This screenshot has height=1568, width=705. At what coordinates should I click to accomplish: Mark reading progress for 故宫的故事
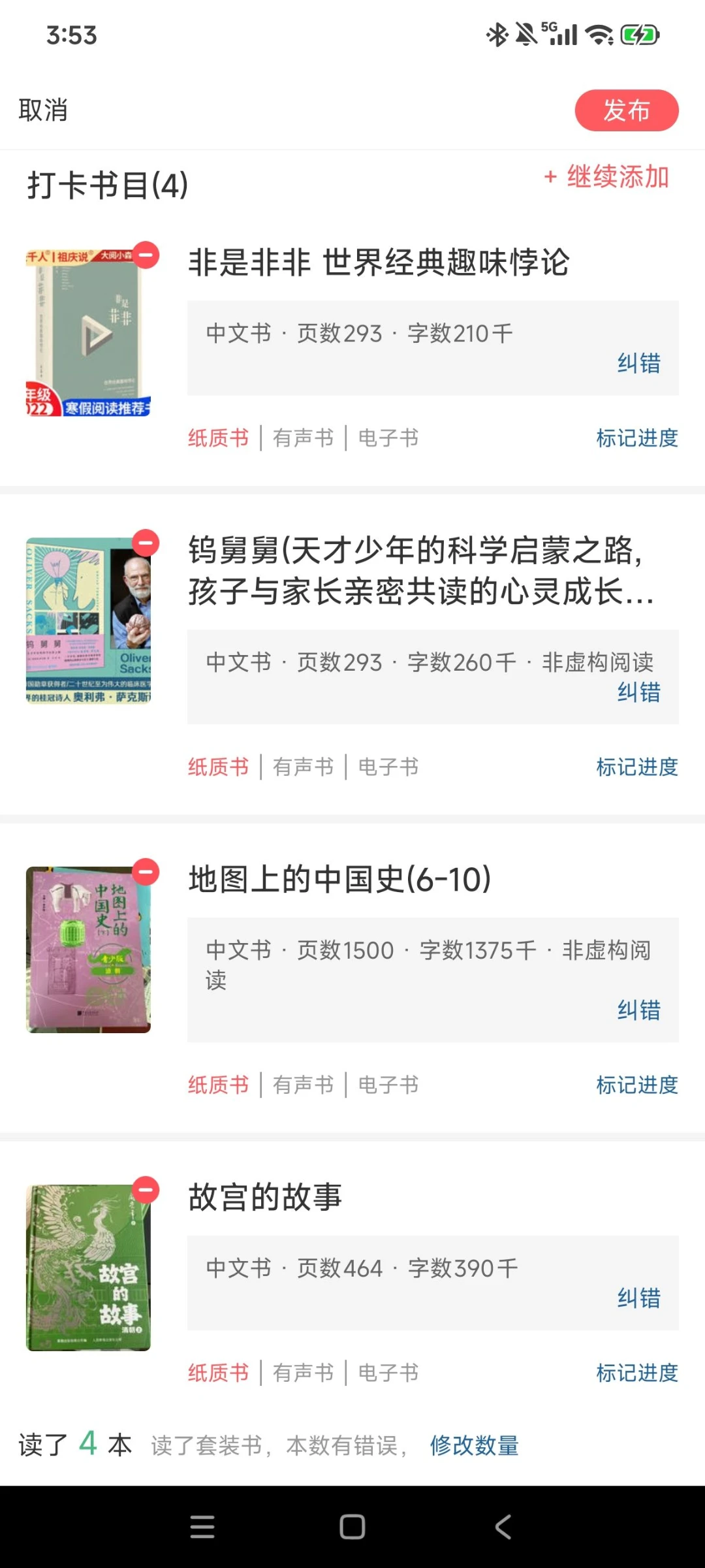636,1373
